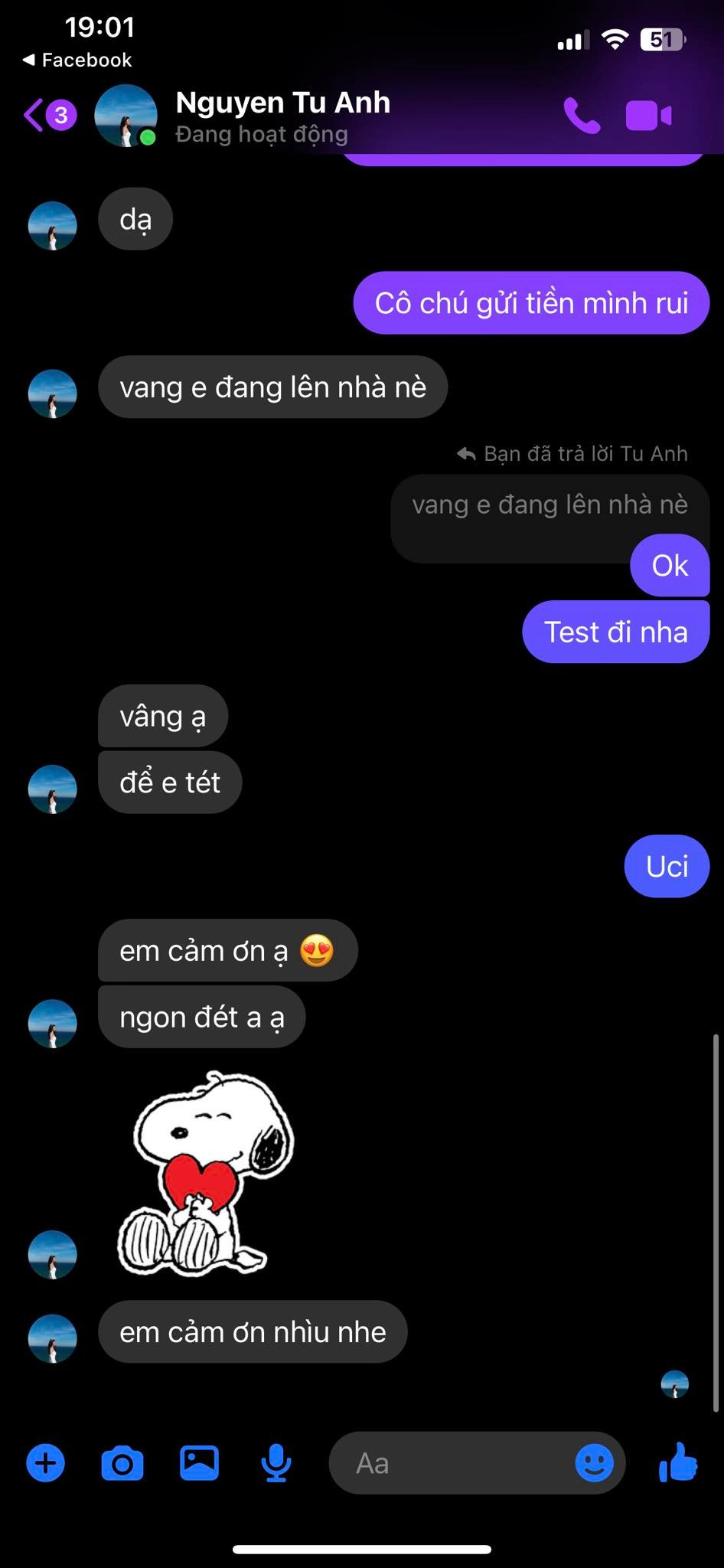
Task: Open the camera to take a photo
Action: pyautogui.click(x=122, y=1463)
